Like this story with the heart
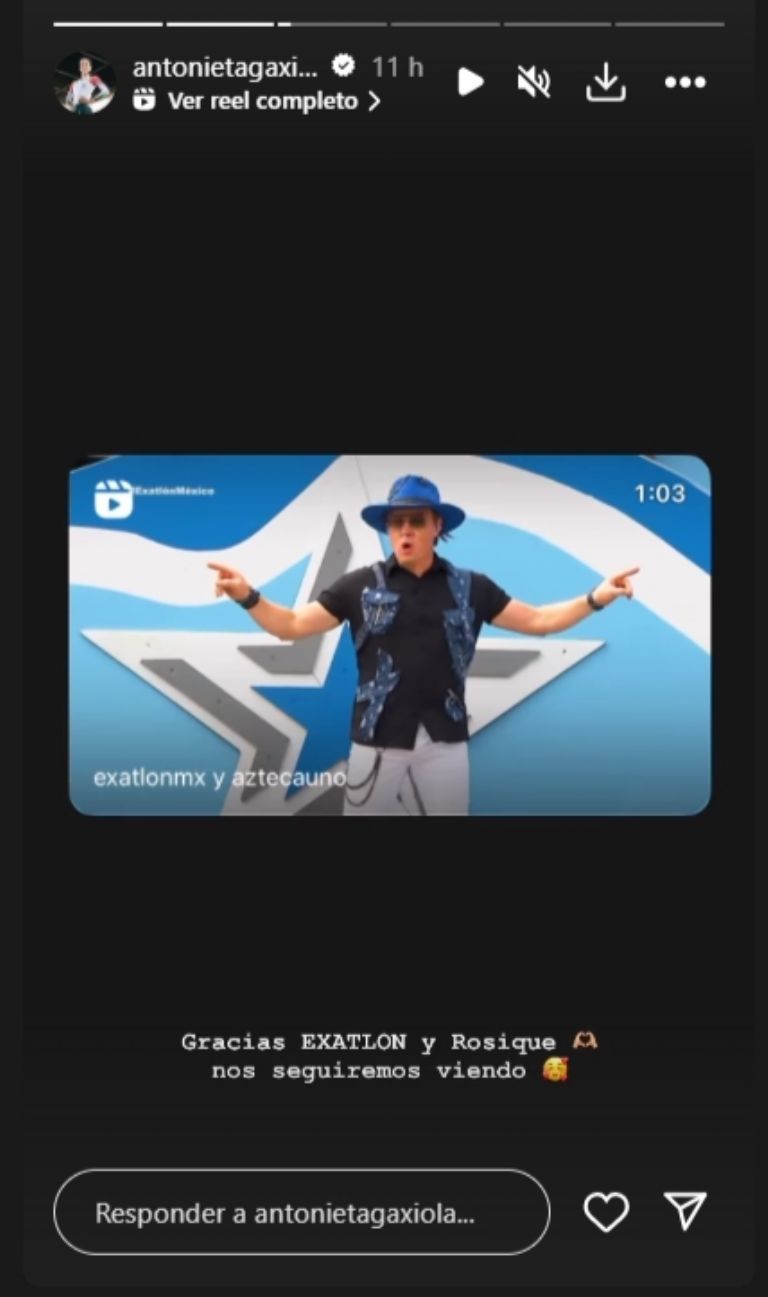 pos(606,1212)
